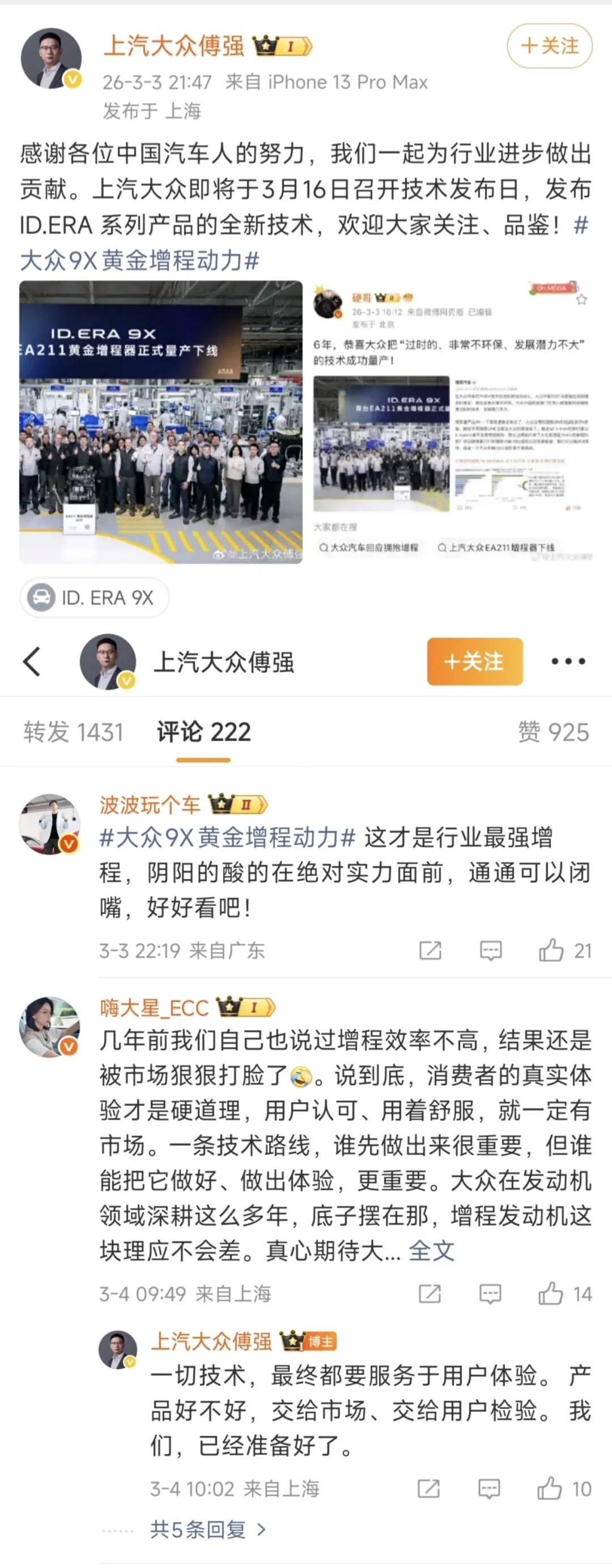Reply to 波波玩个车's comment
612x1568 pixels.
[491, 950]
